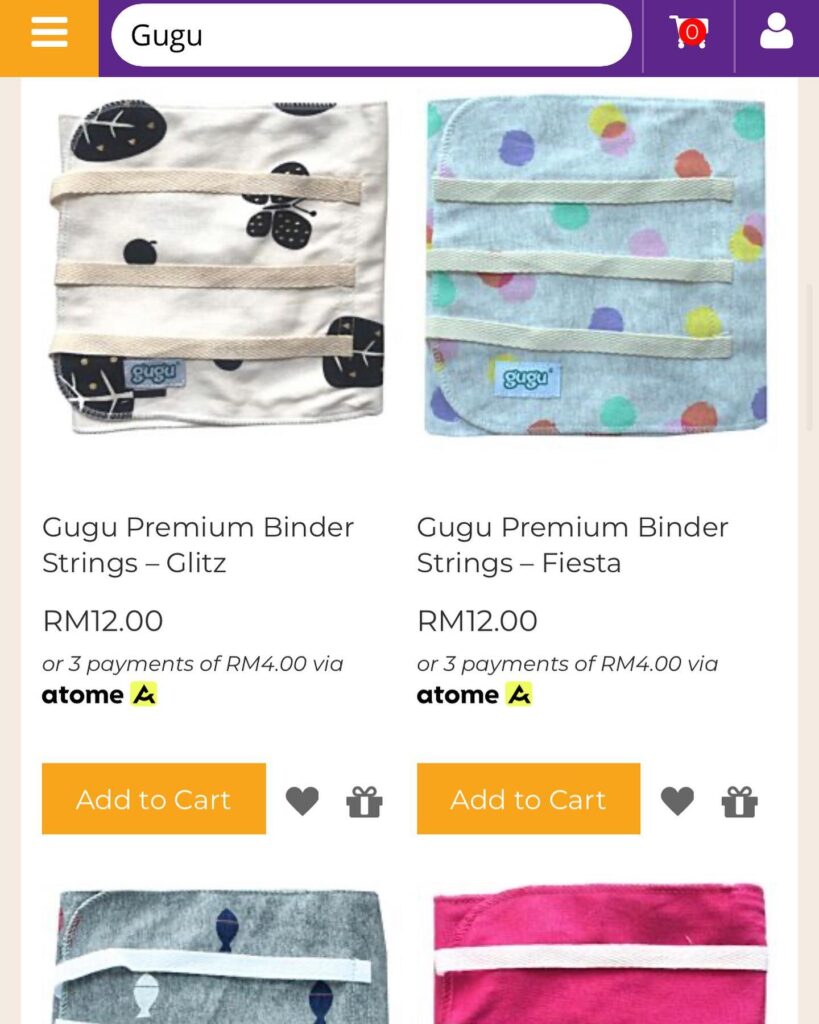Open the shopping cart

pos(688,34)
